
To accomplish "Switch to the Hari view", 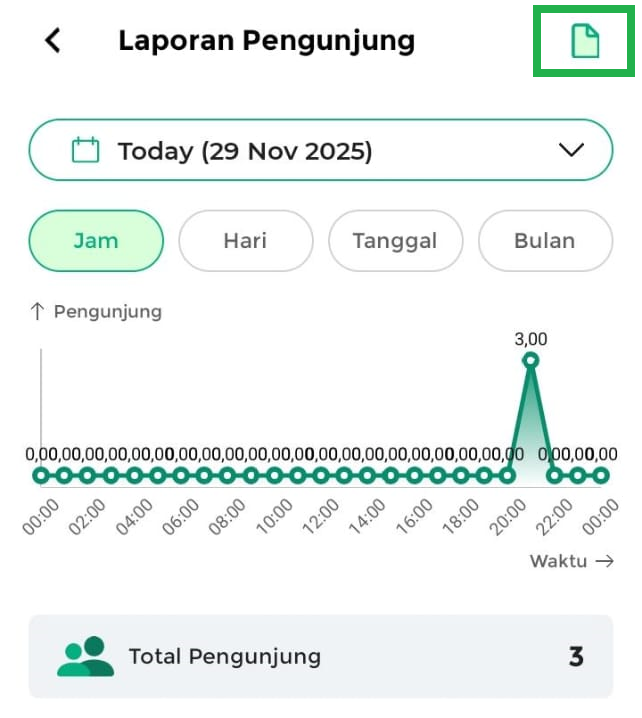I will coord(245,241).
